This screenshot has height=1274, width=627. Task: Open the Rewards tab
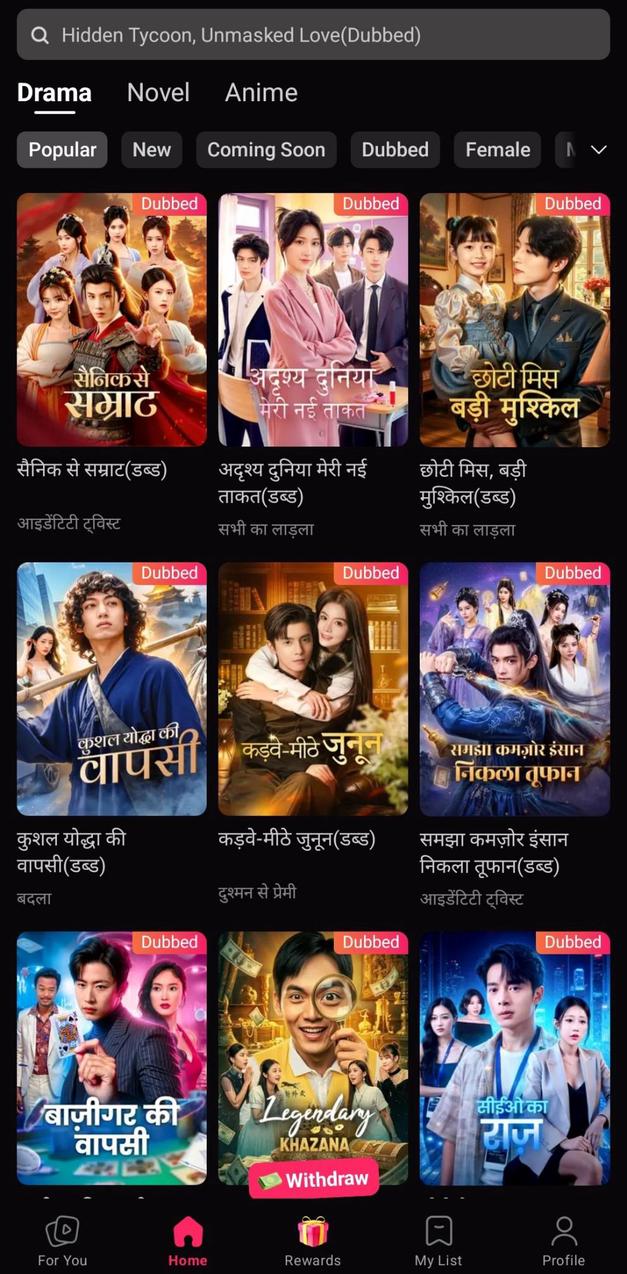pyautogui.click(x=313, y=1241)
